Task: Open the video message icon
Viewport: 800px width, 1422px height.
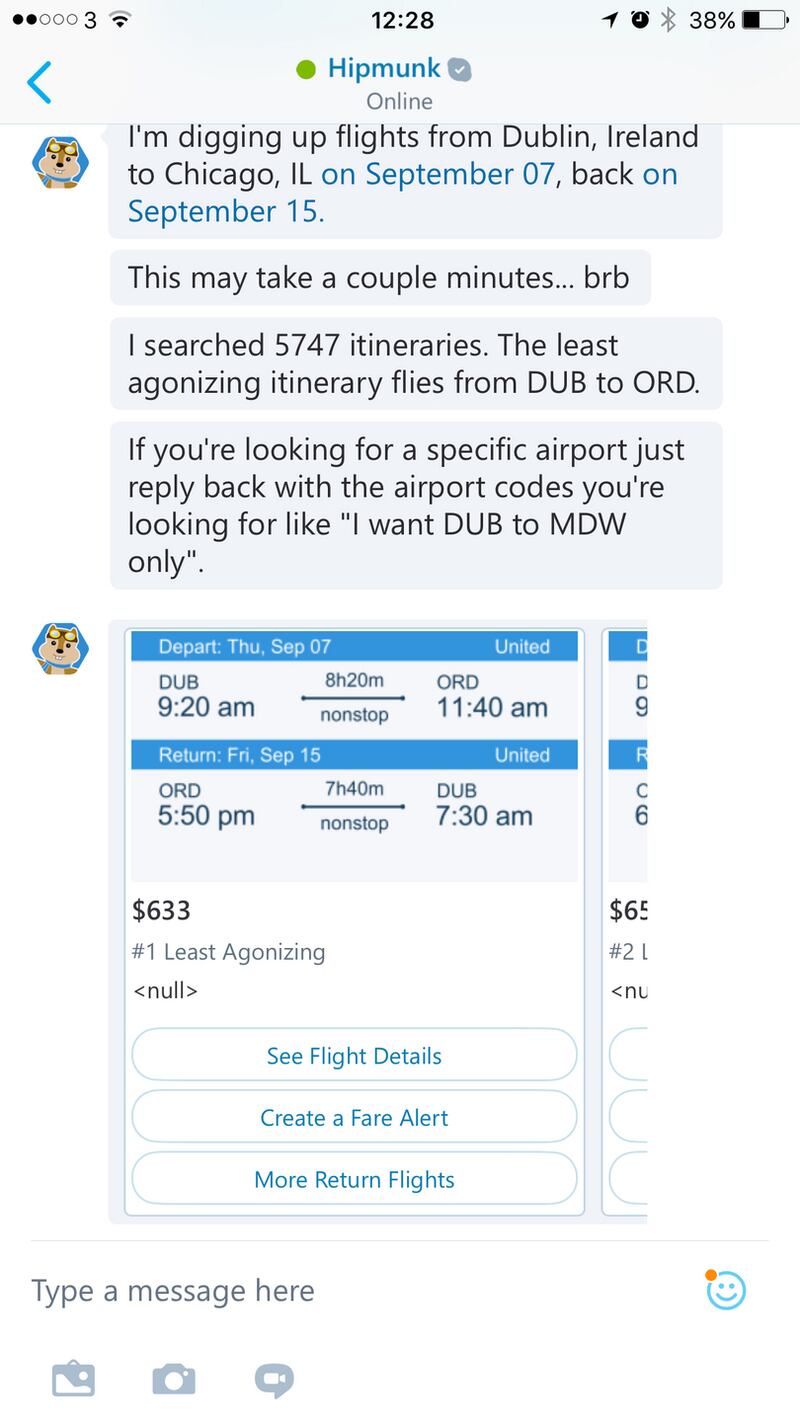Action: 273,1378
